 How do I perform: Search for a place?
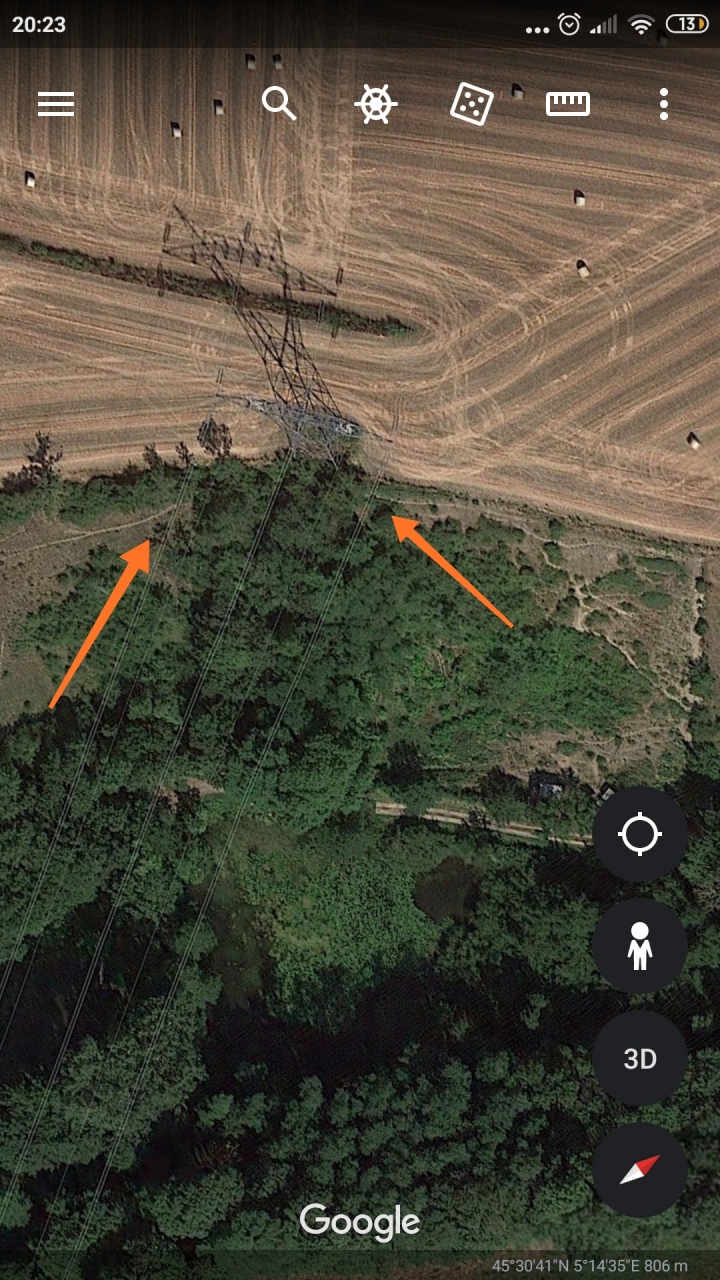(279, 103)
